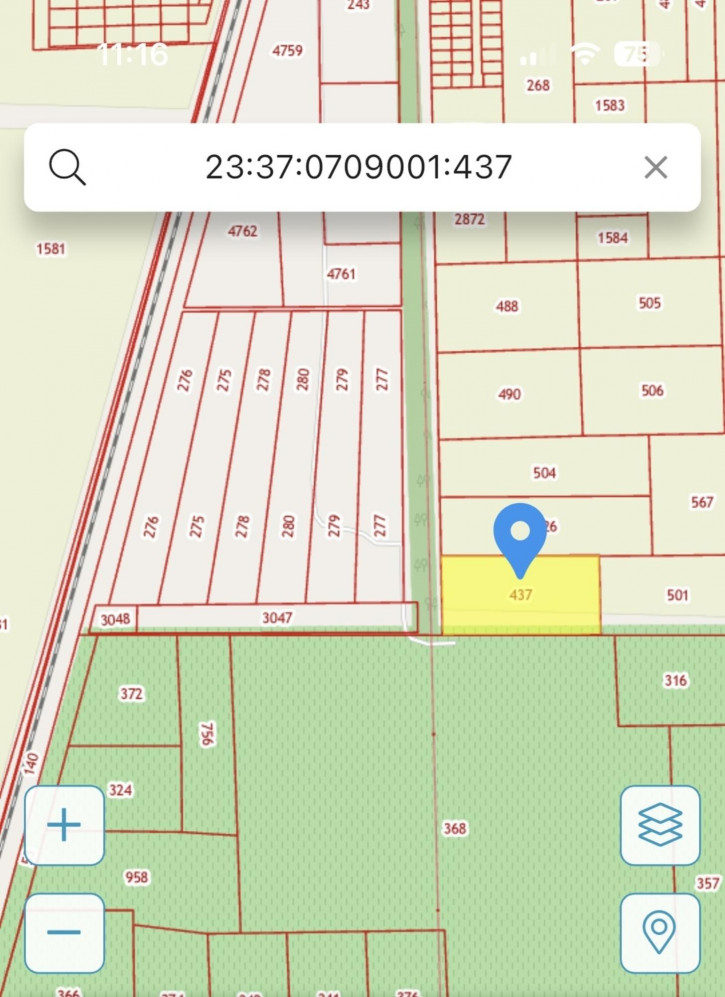725x997 pixels.
Task: Zoom in with the plus button
Action: pos(64,825)
